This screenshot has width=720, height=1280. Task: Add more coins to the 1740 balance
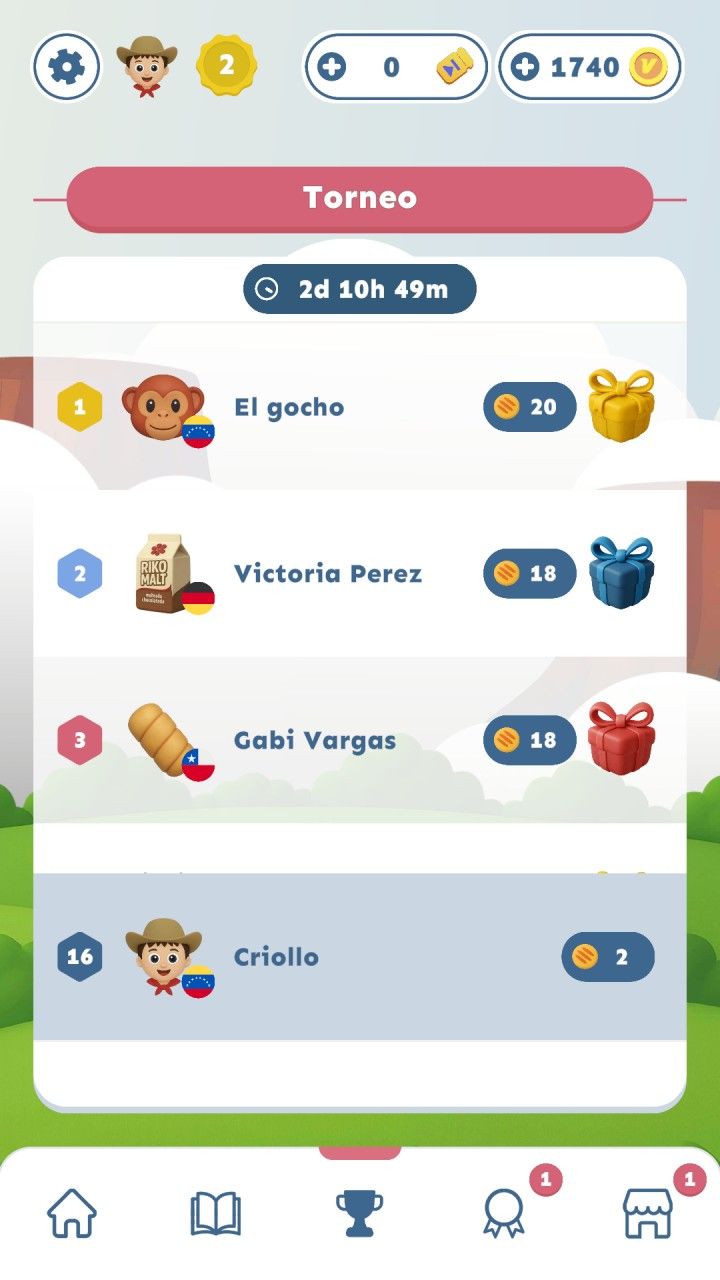[524, 67]
